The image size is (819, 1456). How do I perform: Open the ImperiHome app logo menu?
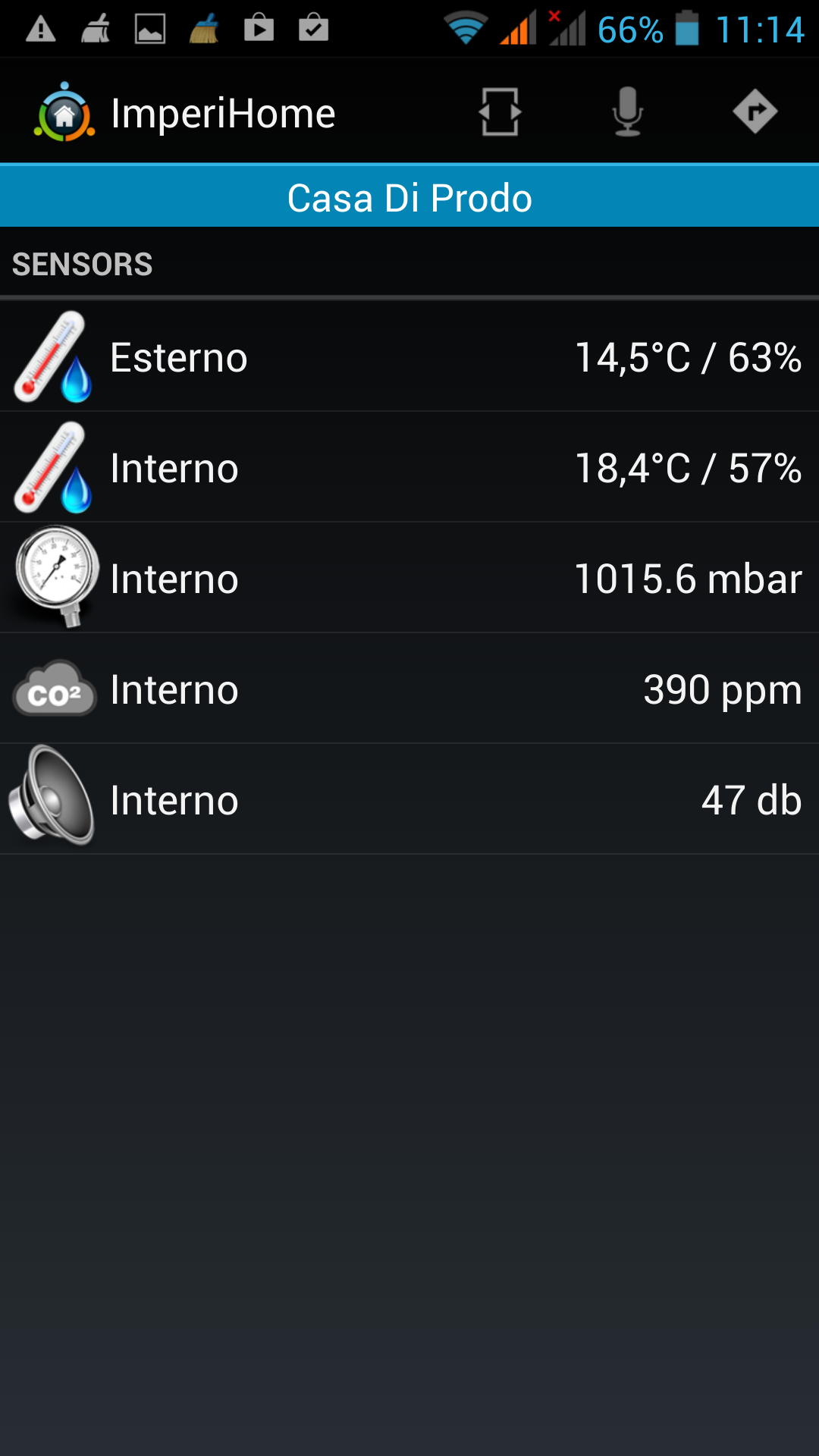point(64,113)
